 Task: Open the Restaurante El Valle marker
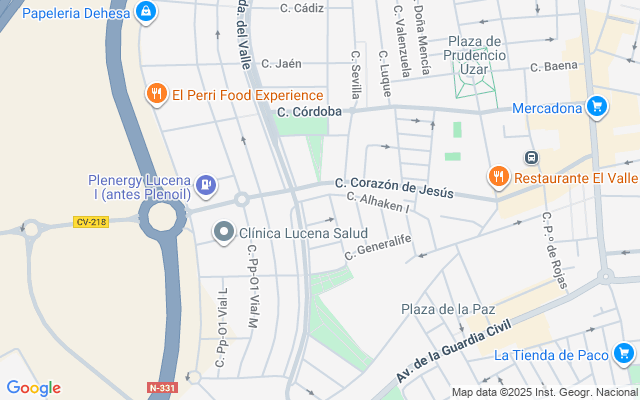tap(497, 178)
